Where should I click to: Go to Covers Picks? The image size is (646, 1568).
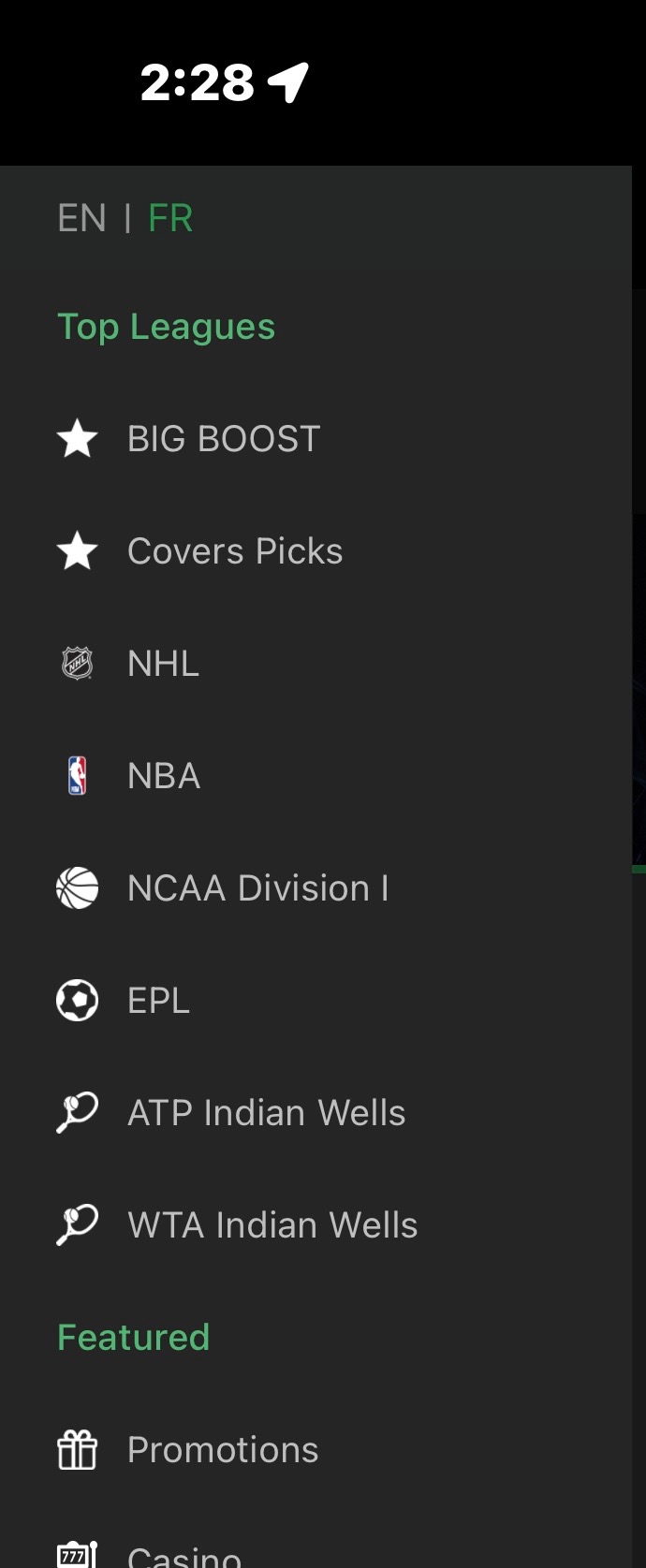(x=234, y=551)
